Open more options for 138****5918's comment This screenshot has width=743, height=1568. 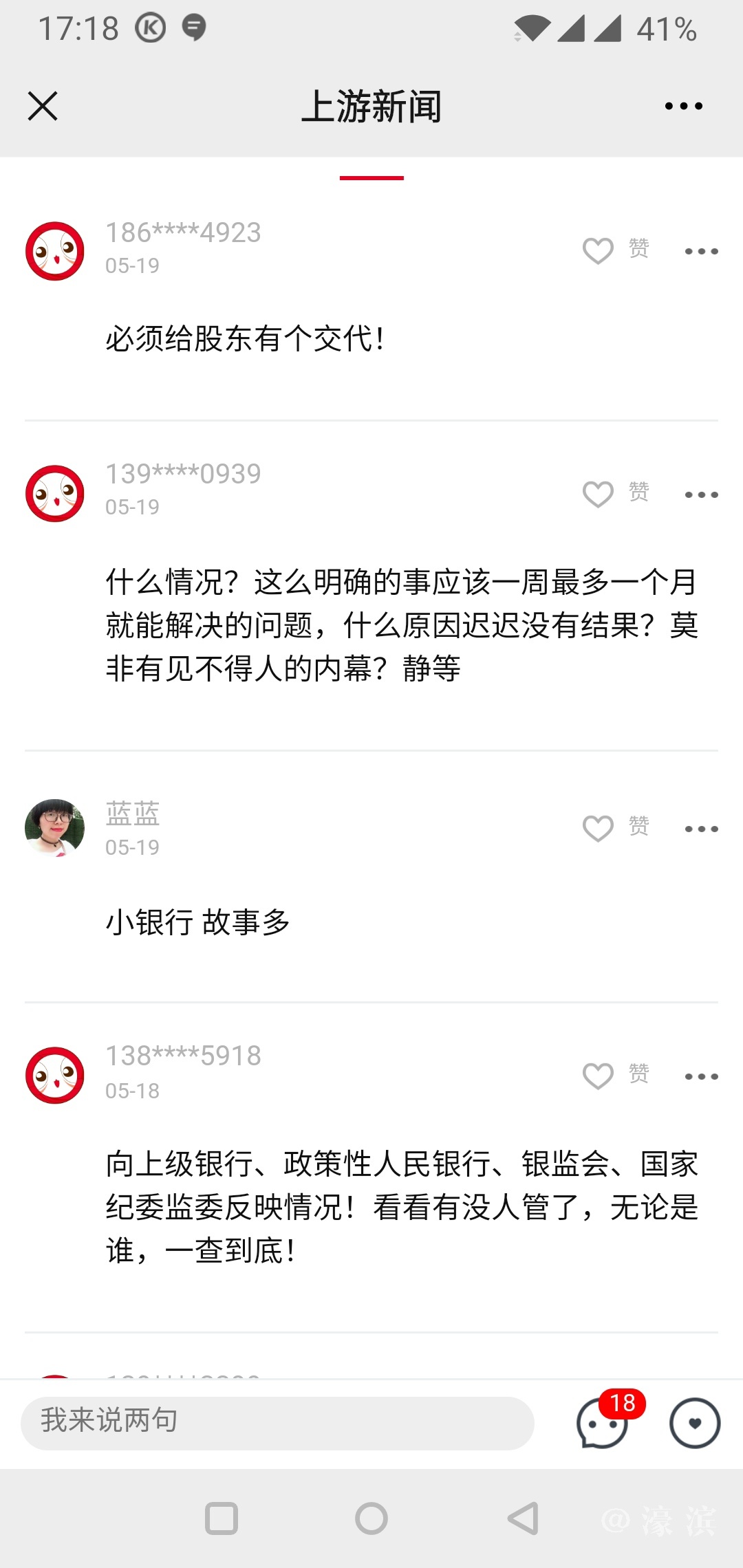(701, 1076)
